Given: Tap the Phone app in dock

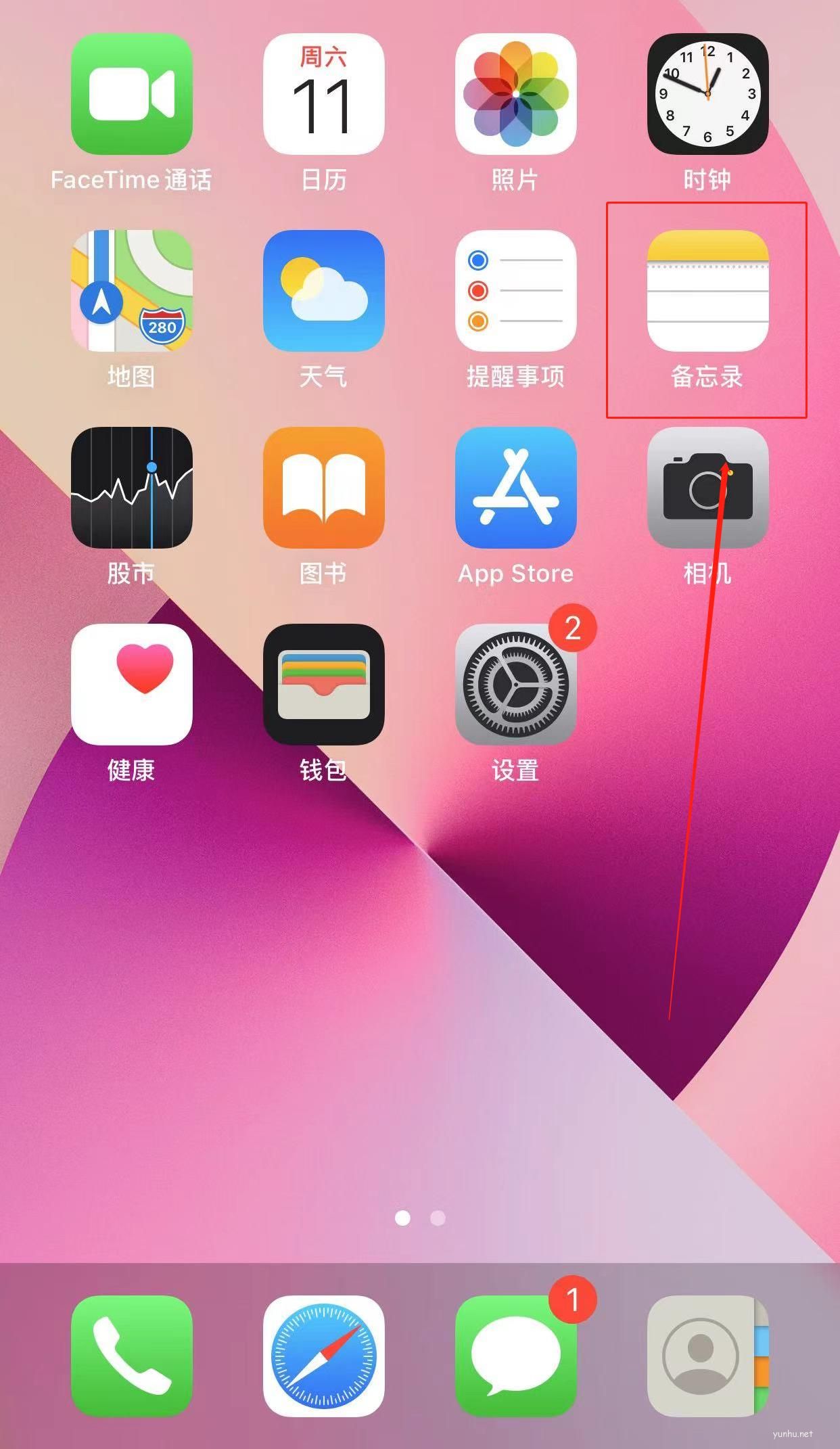Looking at the screenshot, I should coord(131,1356).
